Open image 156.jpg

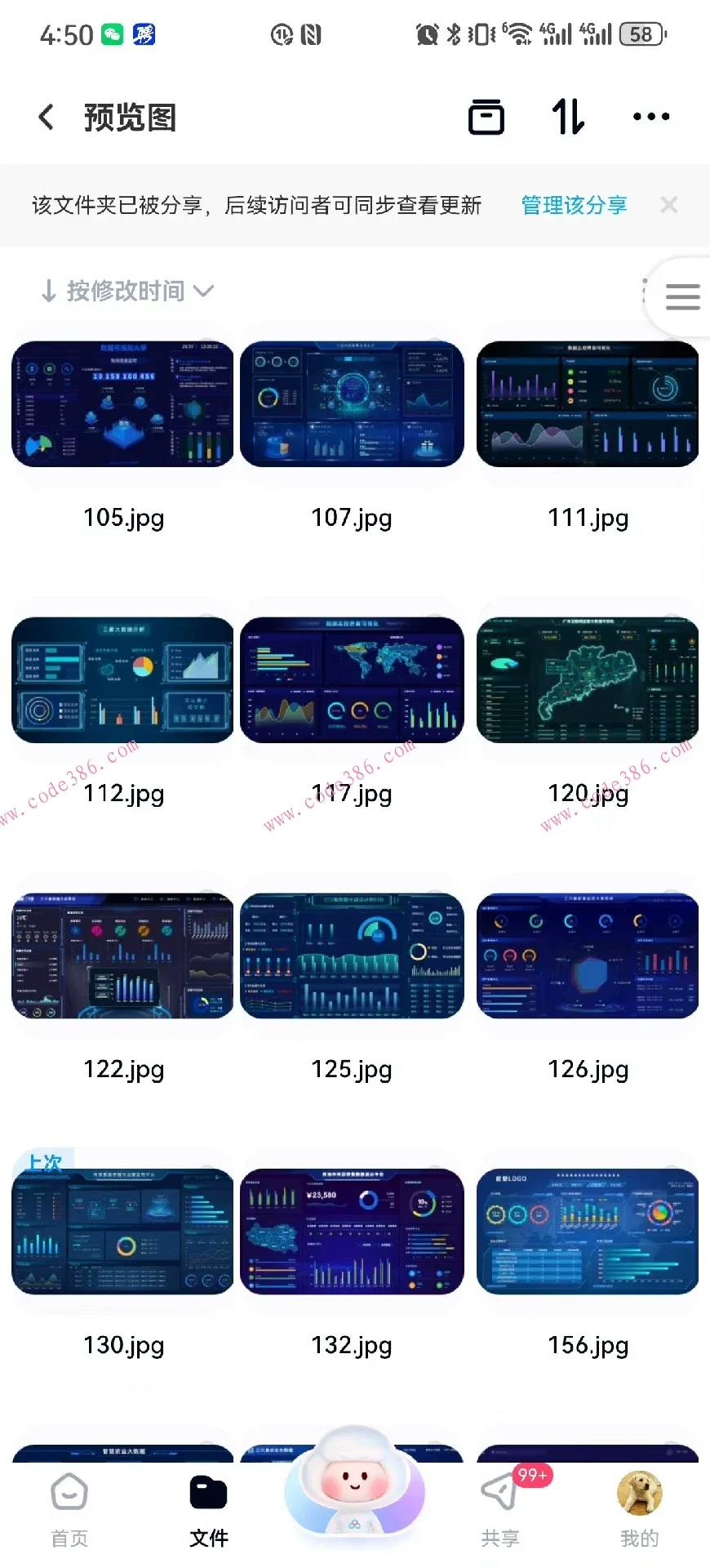click(588, 1232)
